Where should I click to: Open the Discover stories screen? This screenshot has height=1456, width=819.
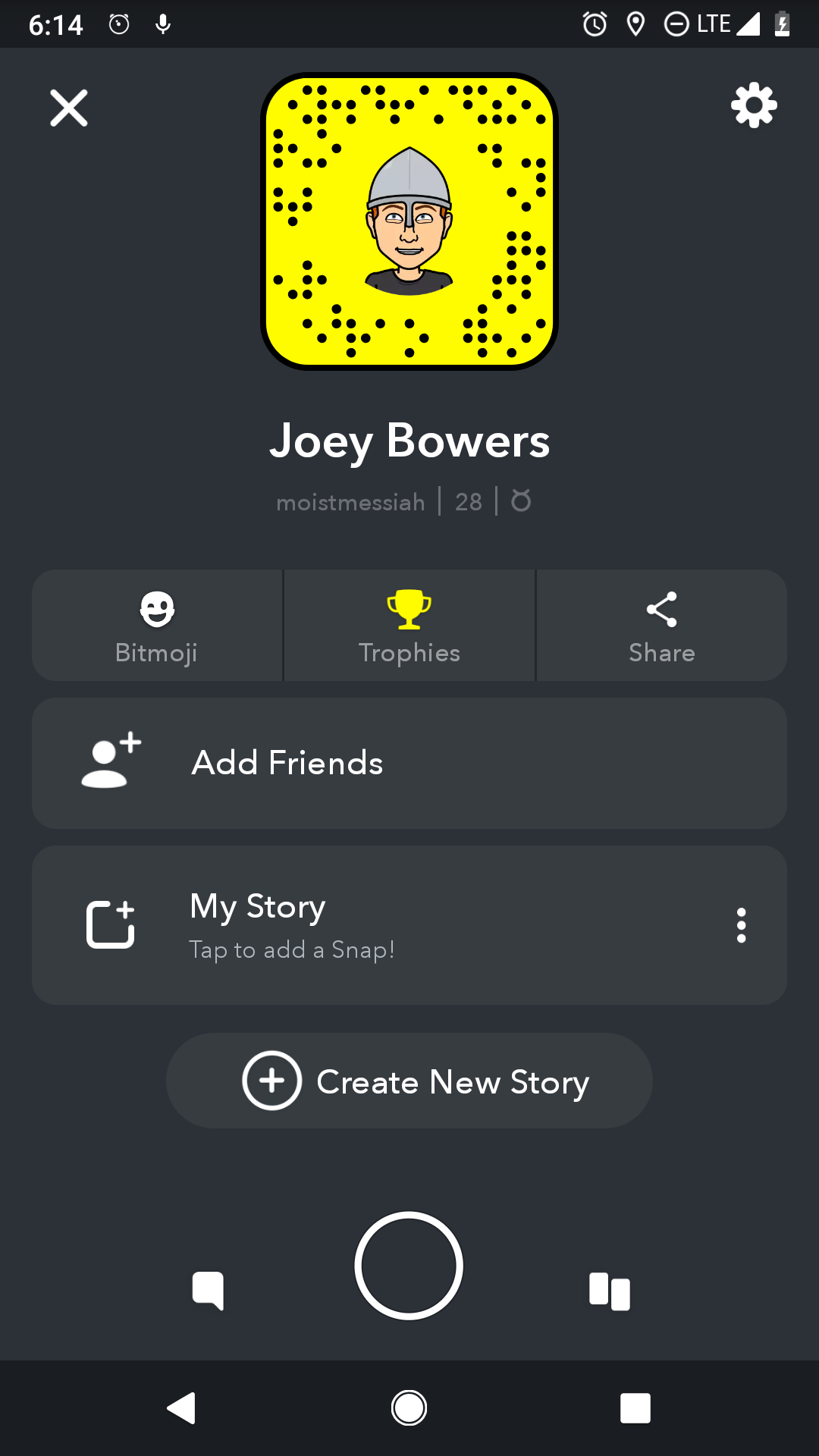coord(610,1291)
